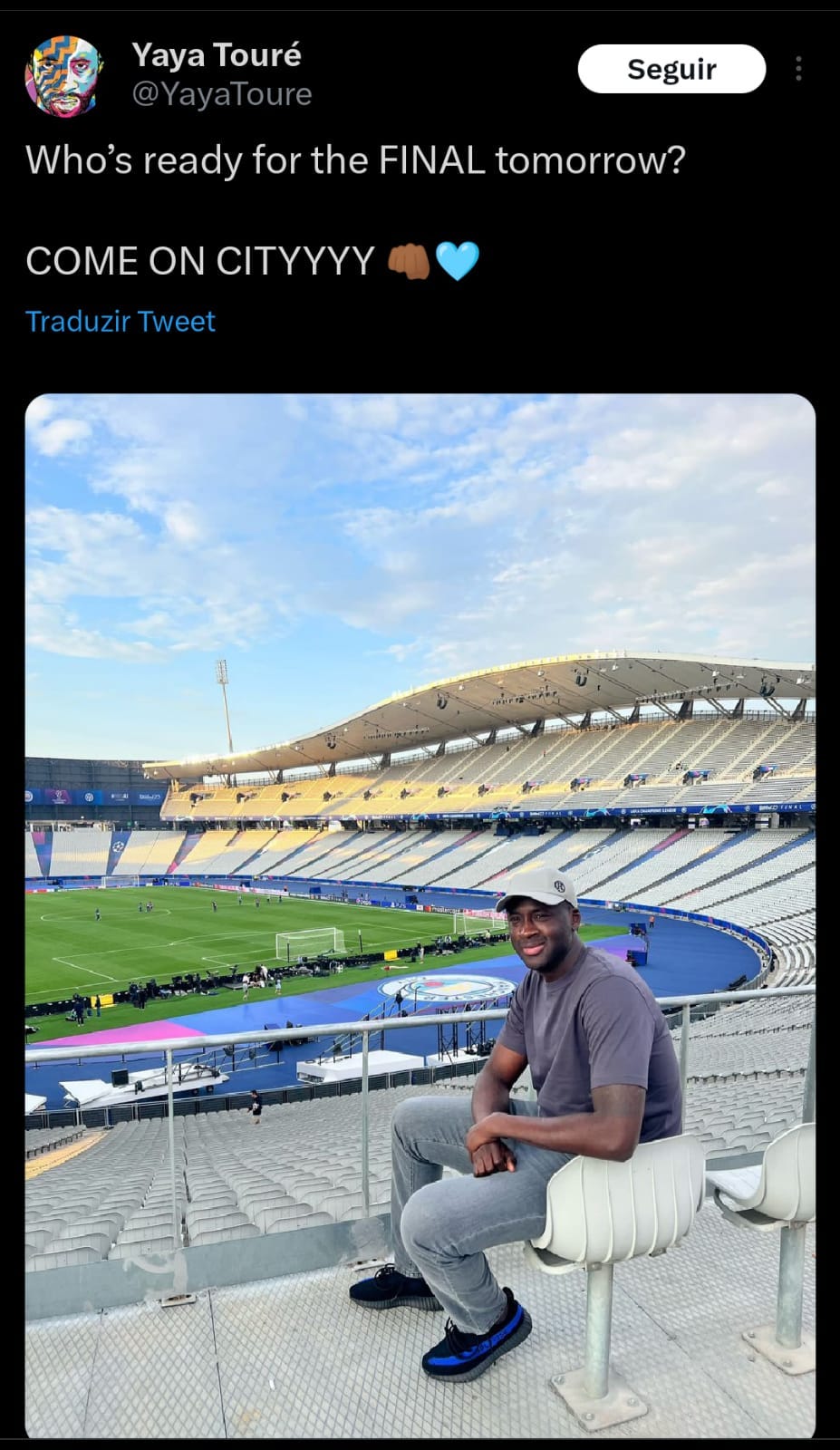840x1450 pixels.
Task: Open Yaya Touré's profile picture
Action: 62,75
